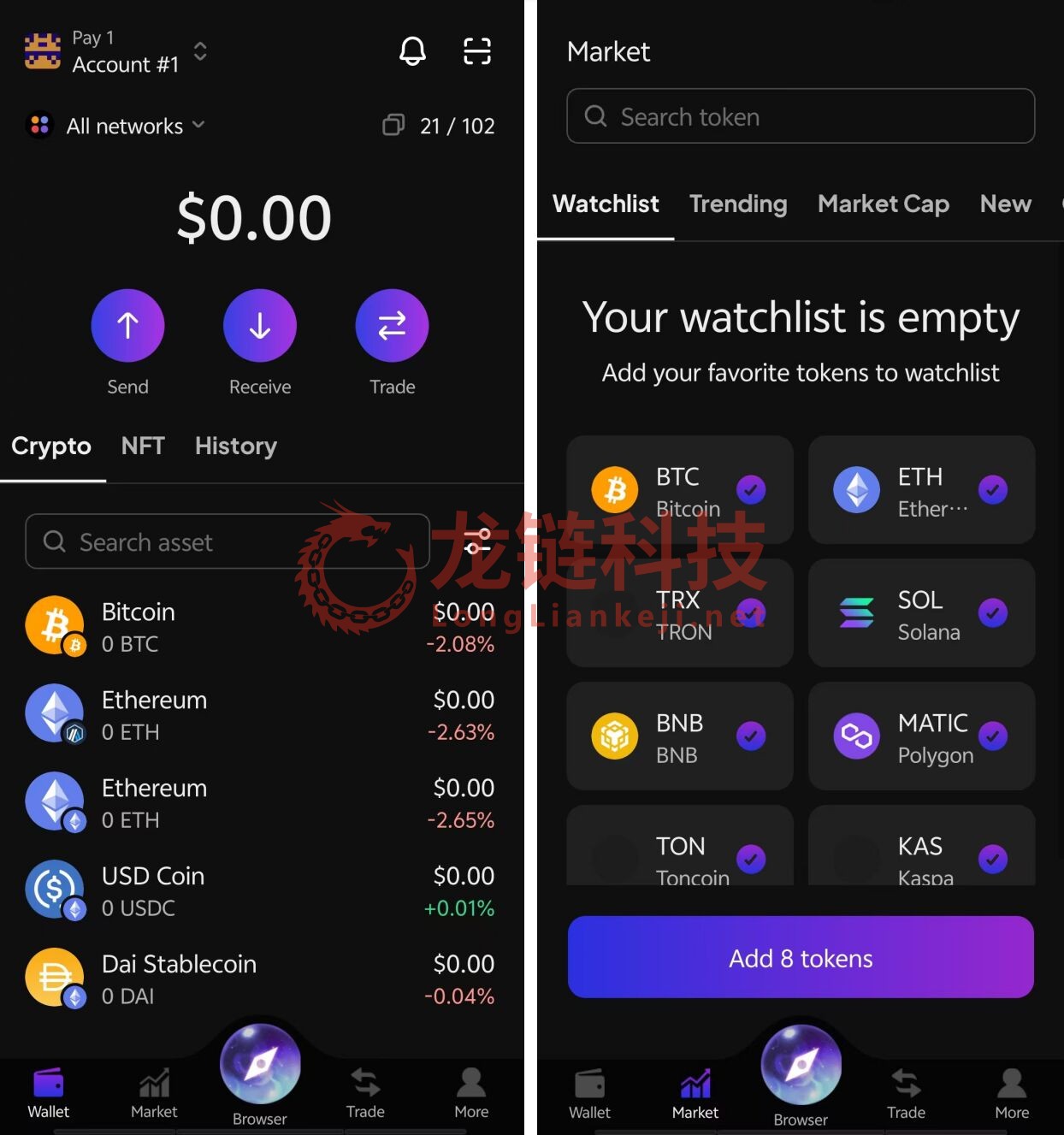This screenshot has height=1135, width=1064.
Task: Focus the Search token field
Action: [x=801, y=116]
